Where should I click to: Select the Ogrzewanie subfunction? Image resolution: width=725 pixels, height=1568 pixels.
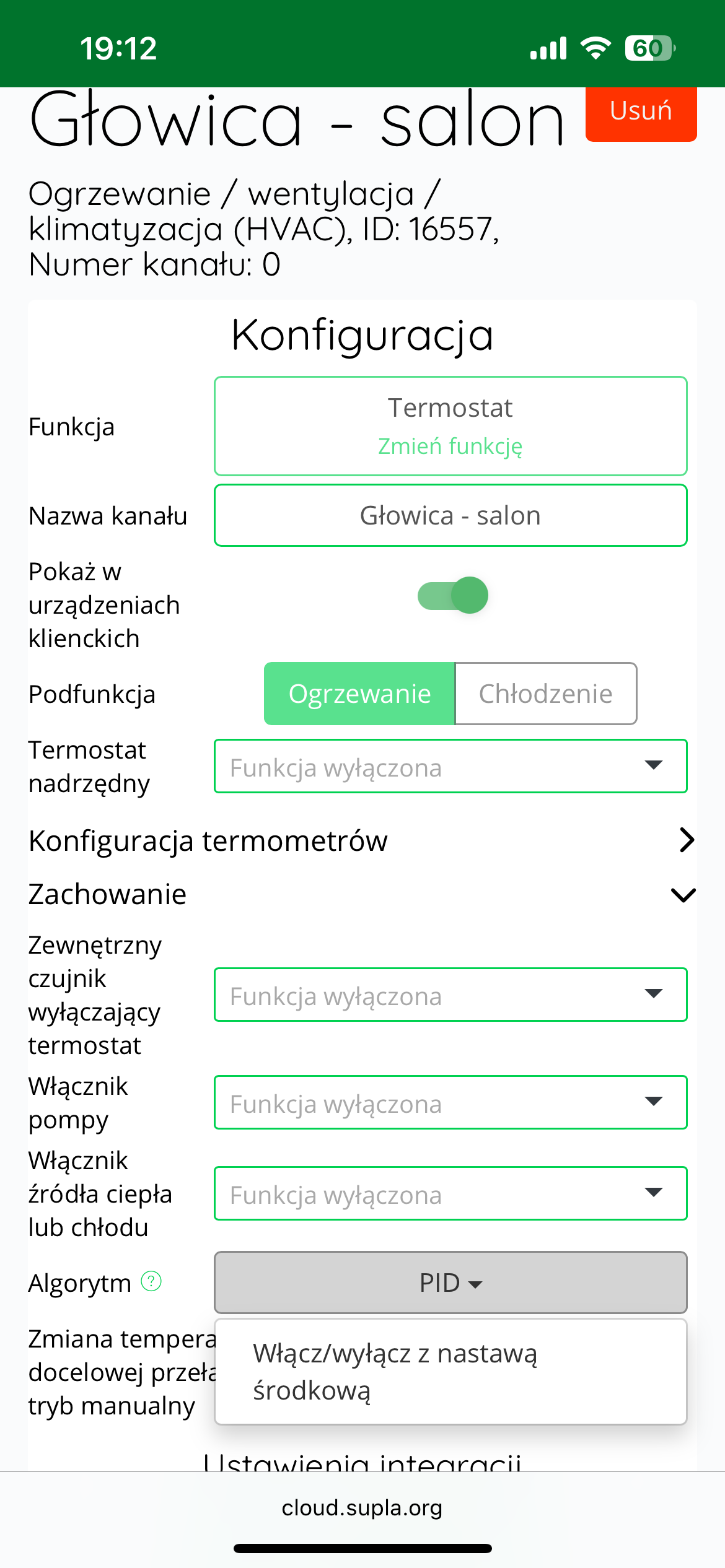tap(359, 694)
